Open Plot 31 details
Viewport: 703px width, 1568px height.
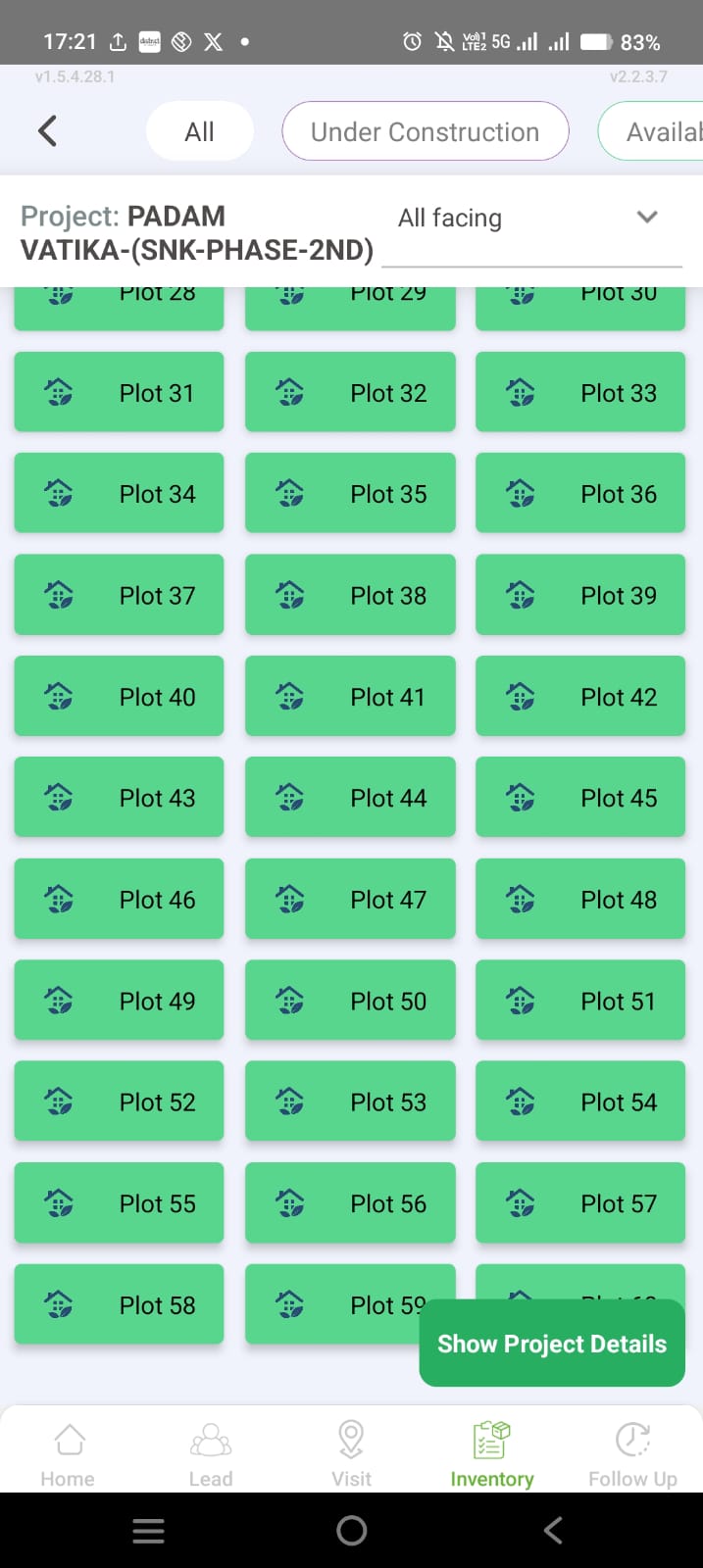119,392
